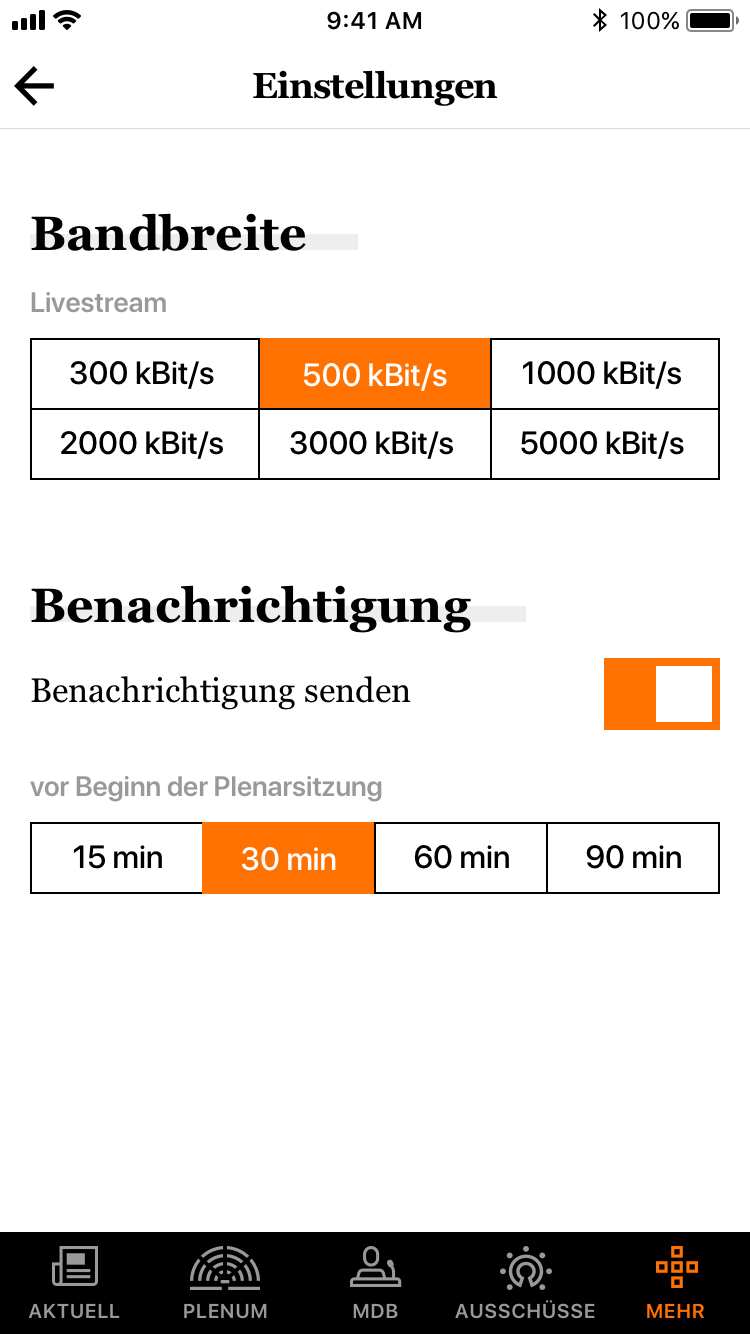Choose 60 min before Plenarsitzung
Screen dimensions: 750x1334
(461, 858)
